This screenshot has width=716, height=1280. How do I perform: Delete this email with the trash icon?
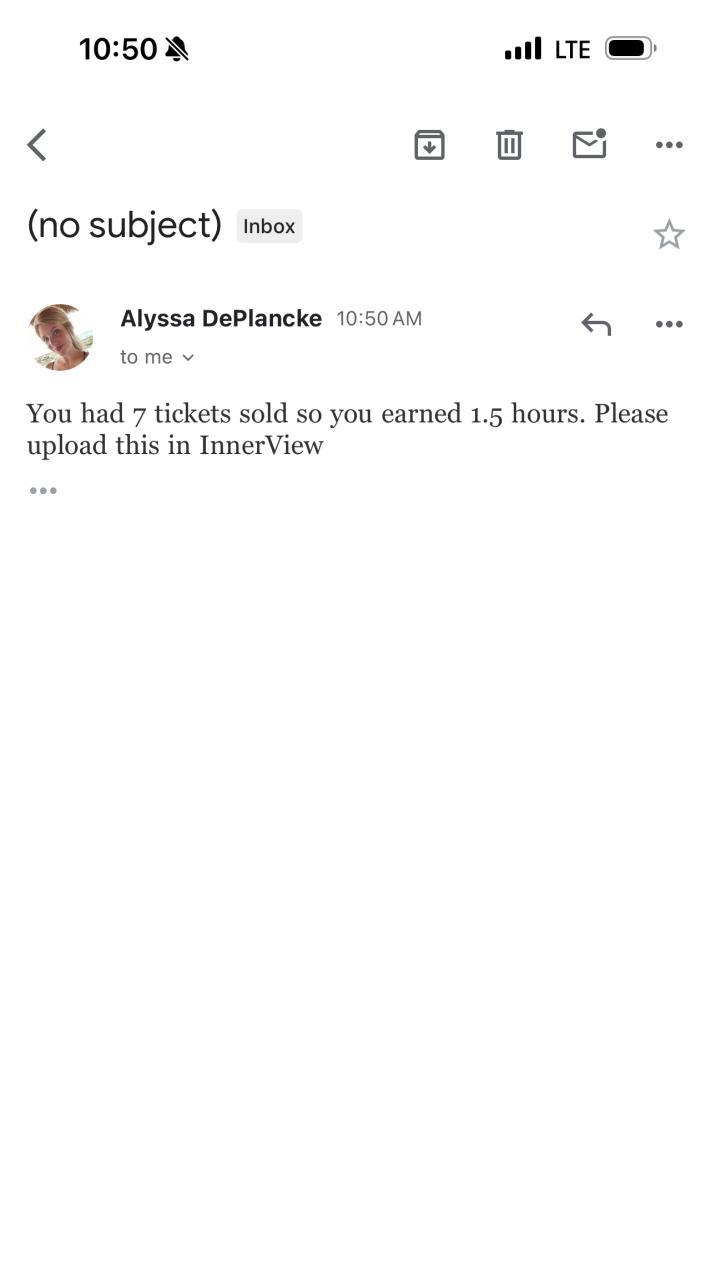509,145
